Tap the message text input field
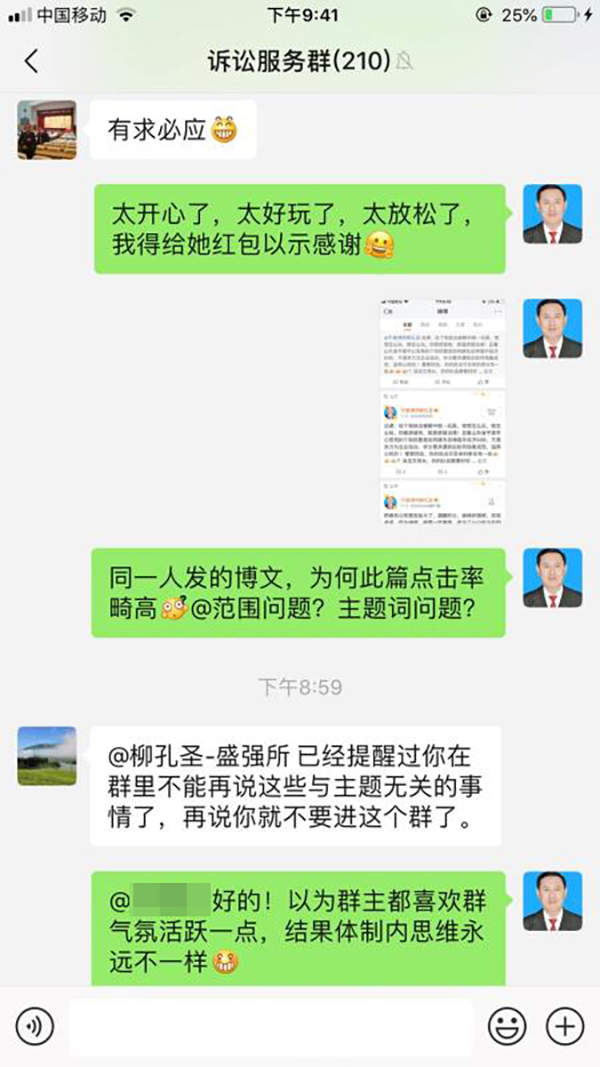Image resolution: width=600 pixels, height=1067 pixels. pyautogui.click(x=270, y=1026)
